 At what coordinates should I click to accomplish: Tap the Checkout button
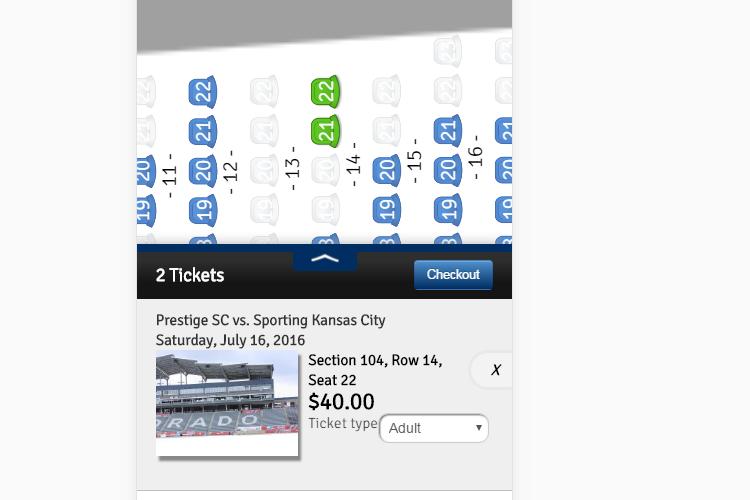pyautogui.click(x=453, y=275)
